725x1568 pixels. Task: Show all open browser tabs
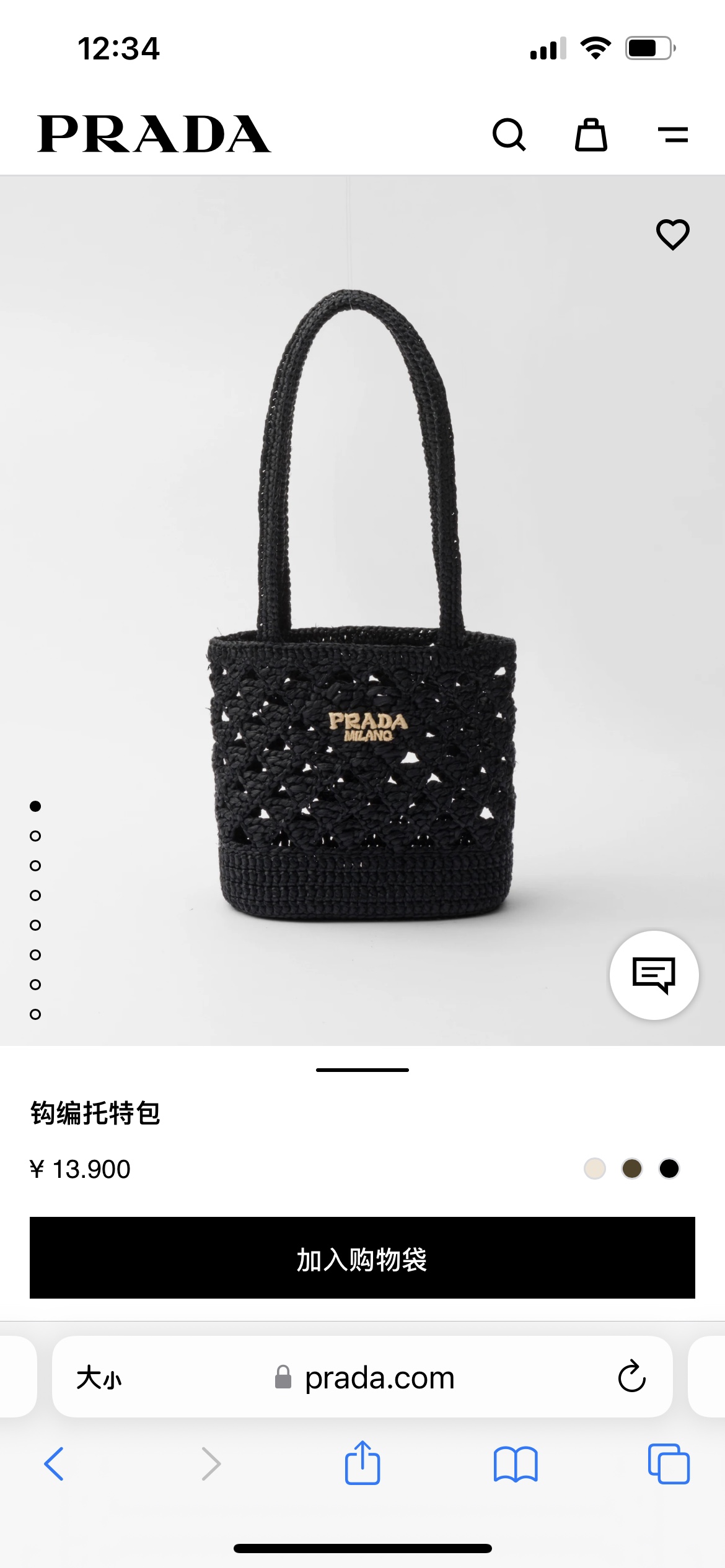(669, 1464)
